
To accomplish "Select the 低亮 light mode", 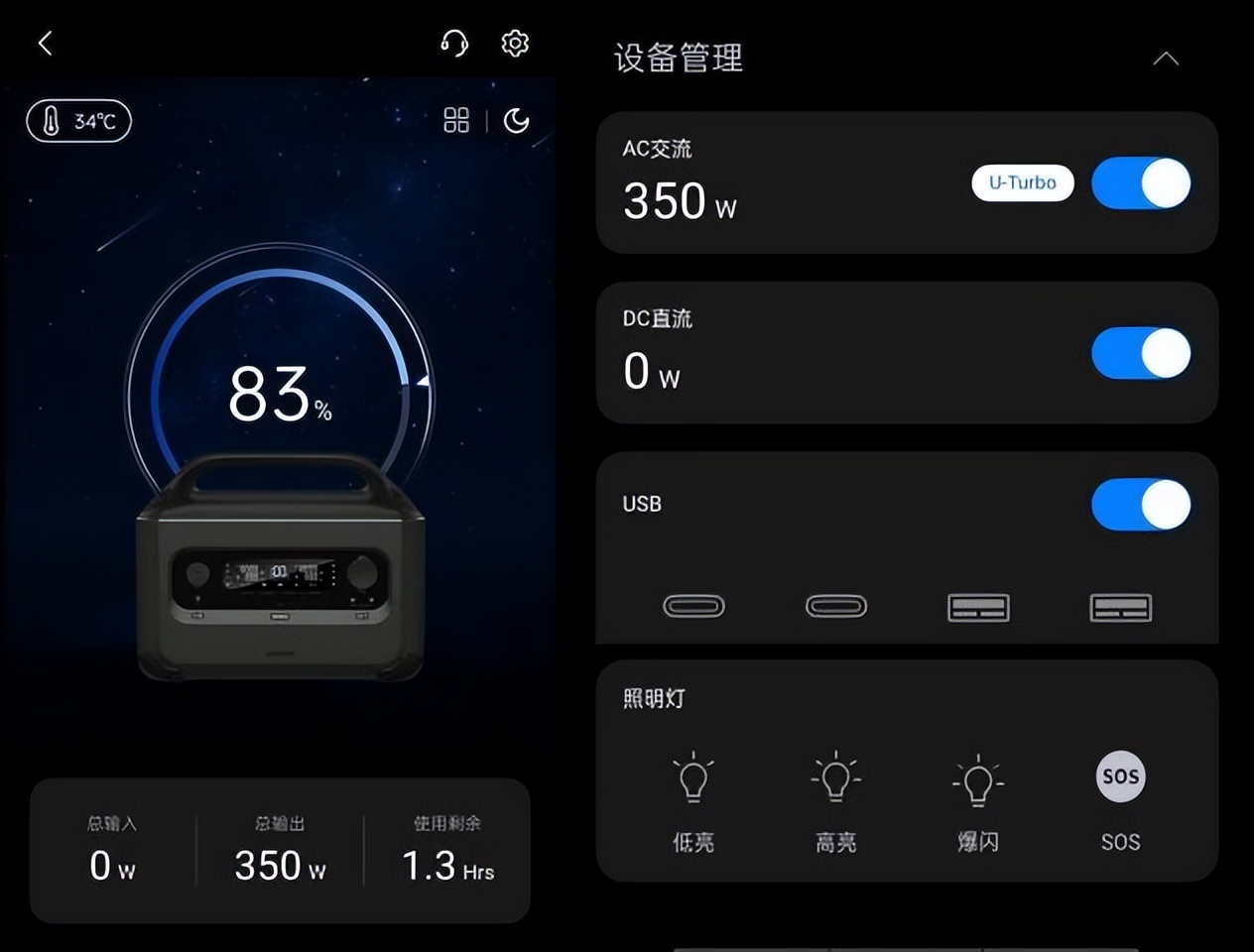I will (693, 799).
